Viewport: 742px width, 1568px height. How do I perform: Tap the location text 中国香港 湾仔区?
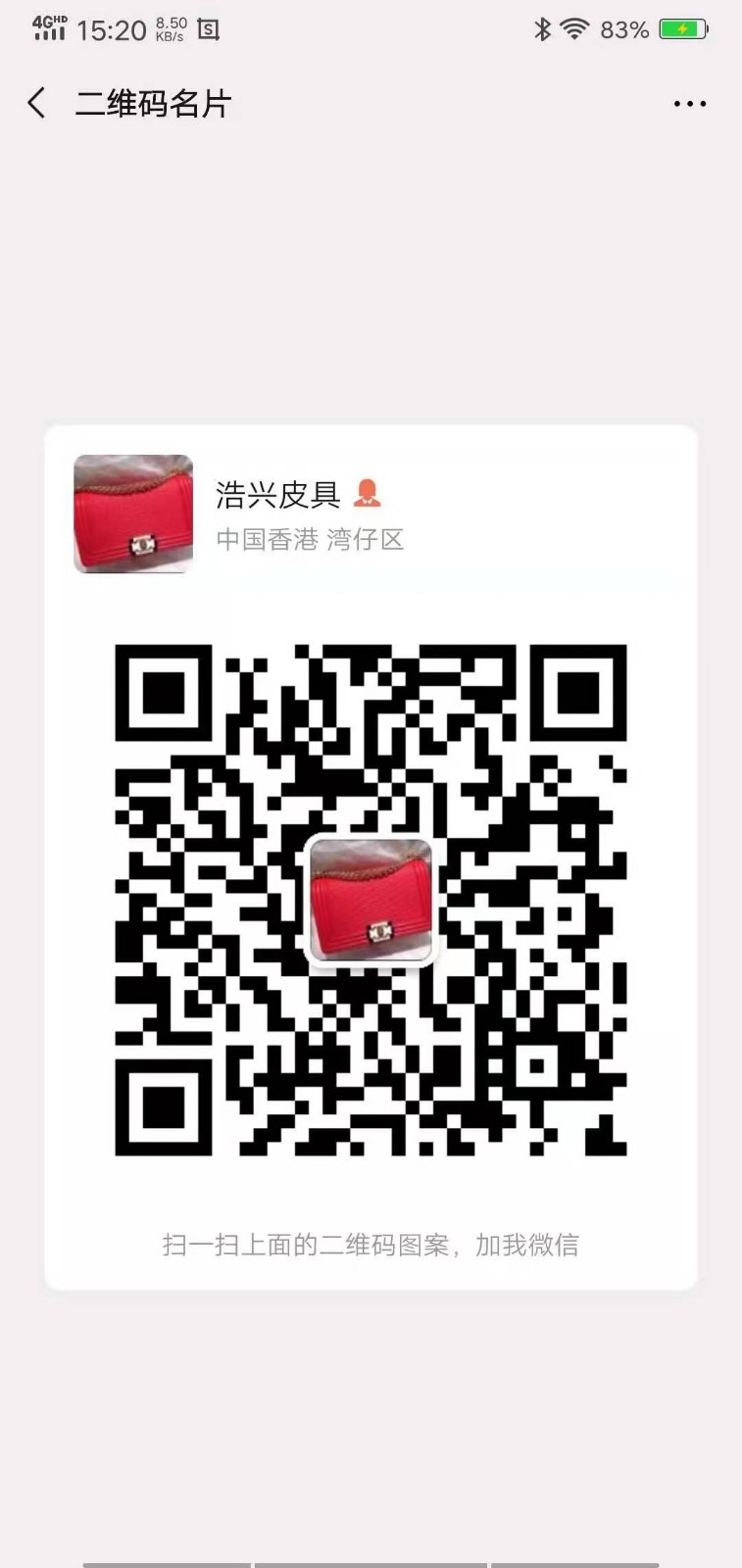313,540
